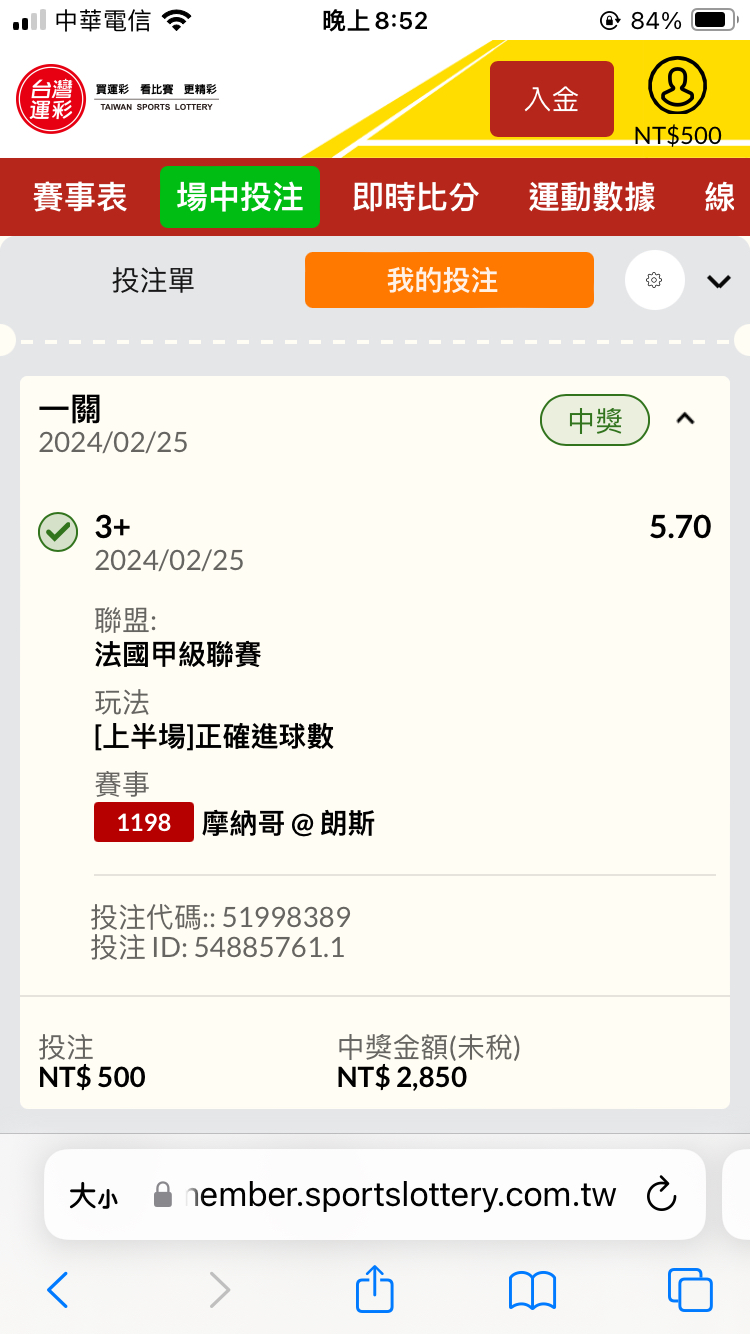Viewport: 750px width, 1334px height.
Task: Go back in Safari
Action: [58, 1290]
